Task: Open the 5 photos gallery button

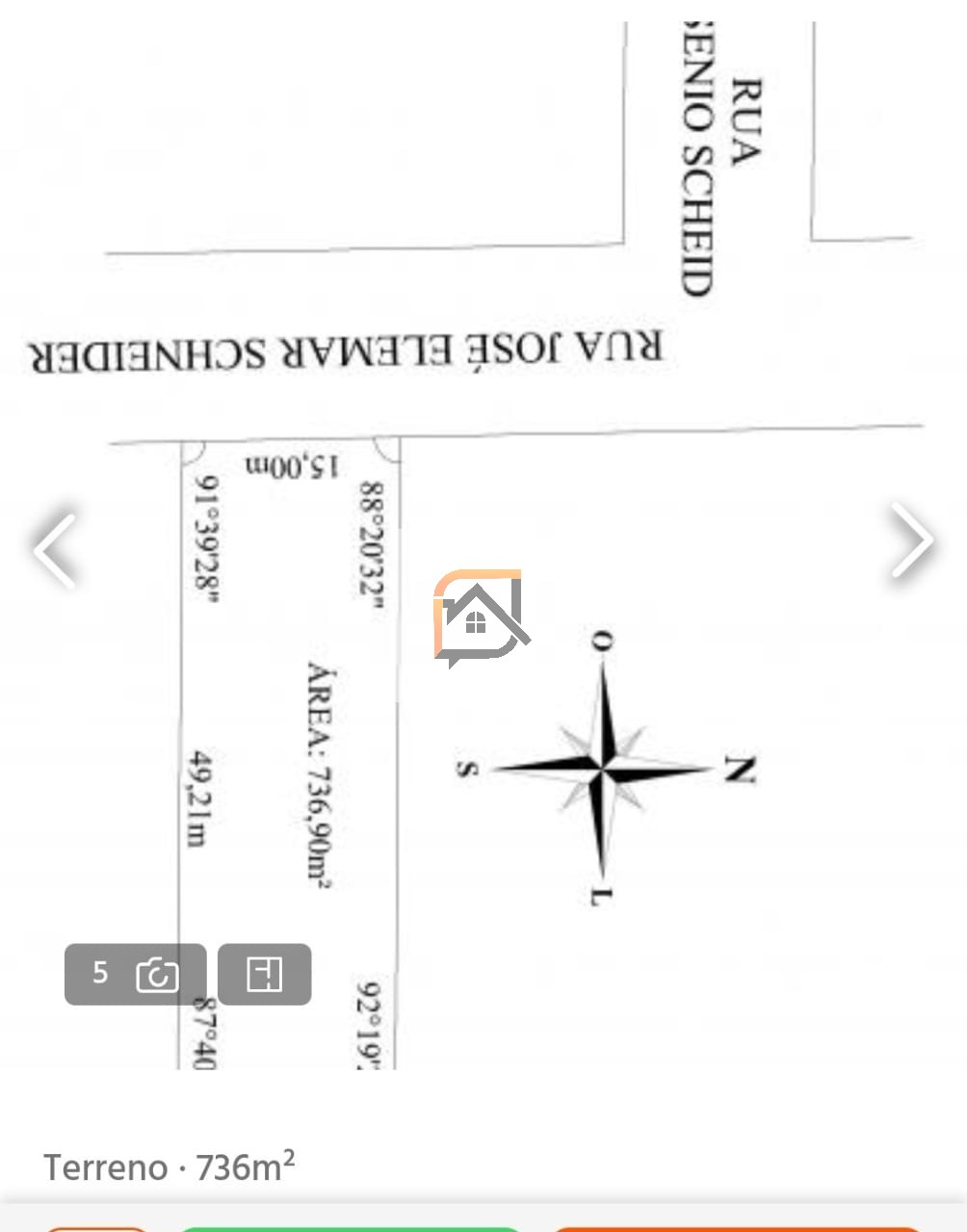Action: [x=135, y=974]
